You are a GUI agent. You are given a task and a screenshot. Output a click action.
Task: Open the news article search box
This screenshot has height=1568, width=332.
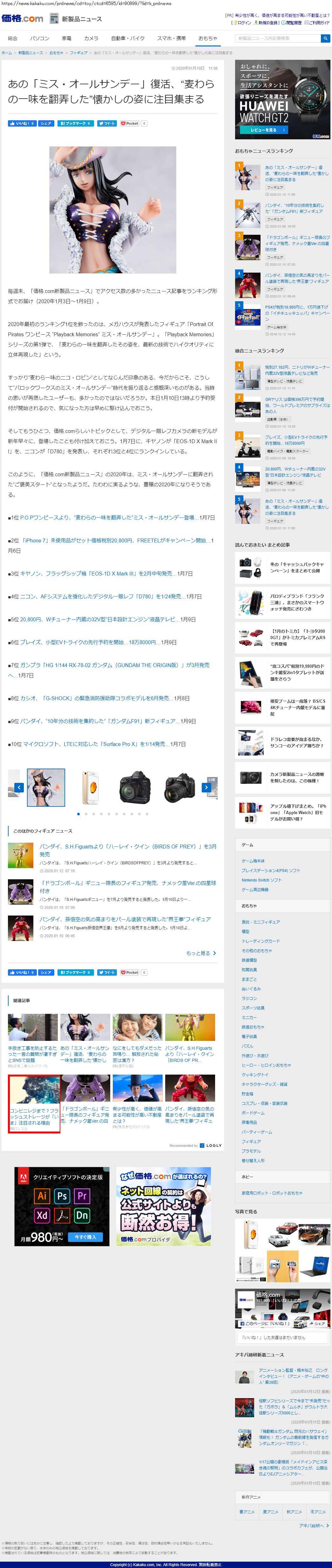[x=277, y=38]
